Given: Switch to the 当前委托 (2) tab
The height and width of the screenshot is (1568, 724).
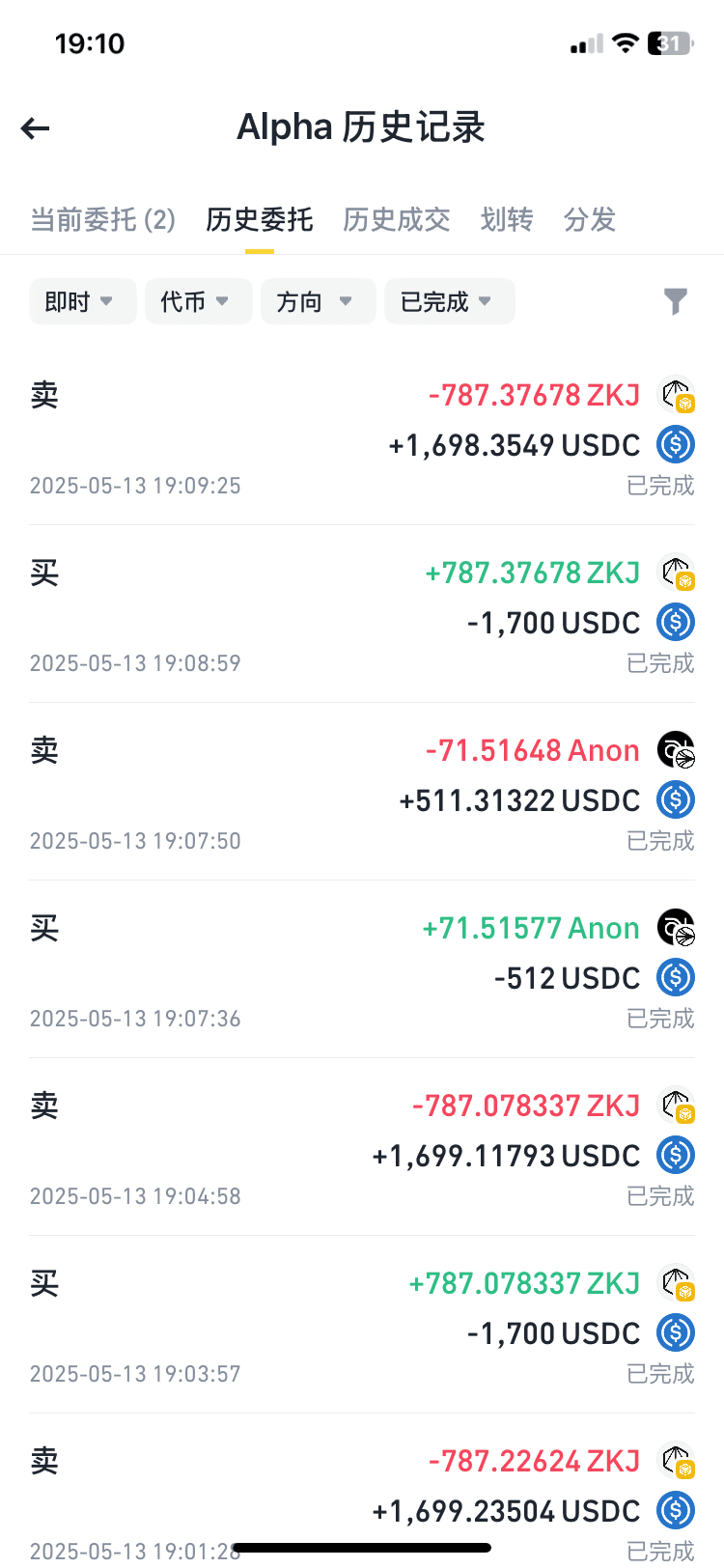Looking at the screenshot, I should (103, 220).
